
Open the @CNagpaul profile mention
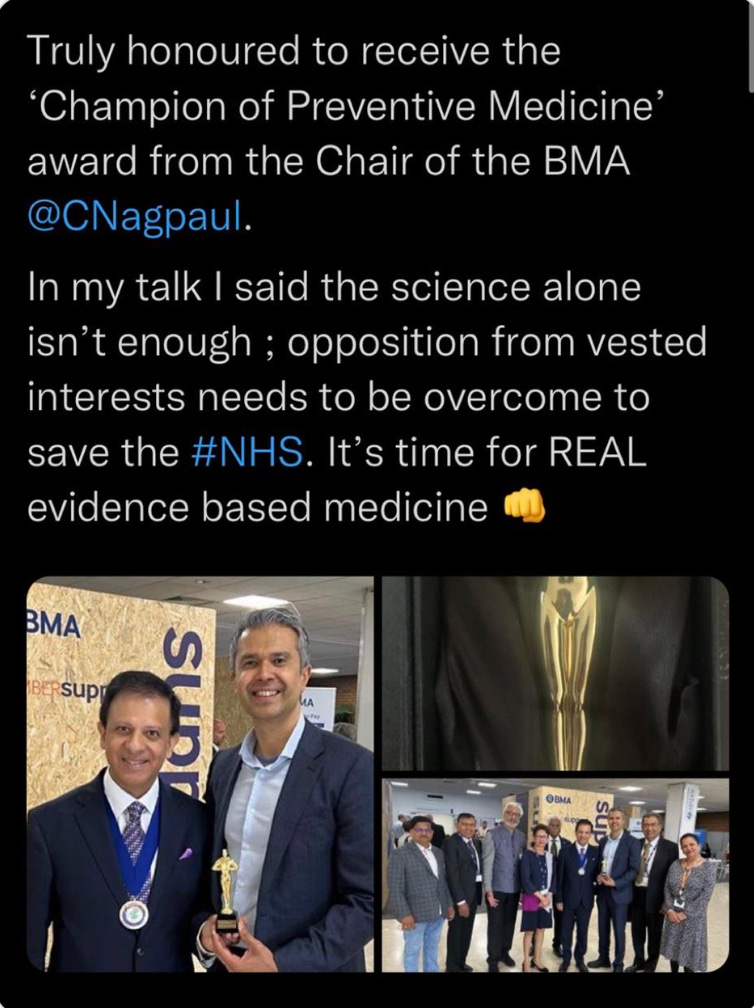tap(135, 219)
